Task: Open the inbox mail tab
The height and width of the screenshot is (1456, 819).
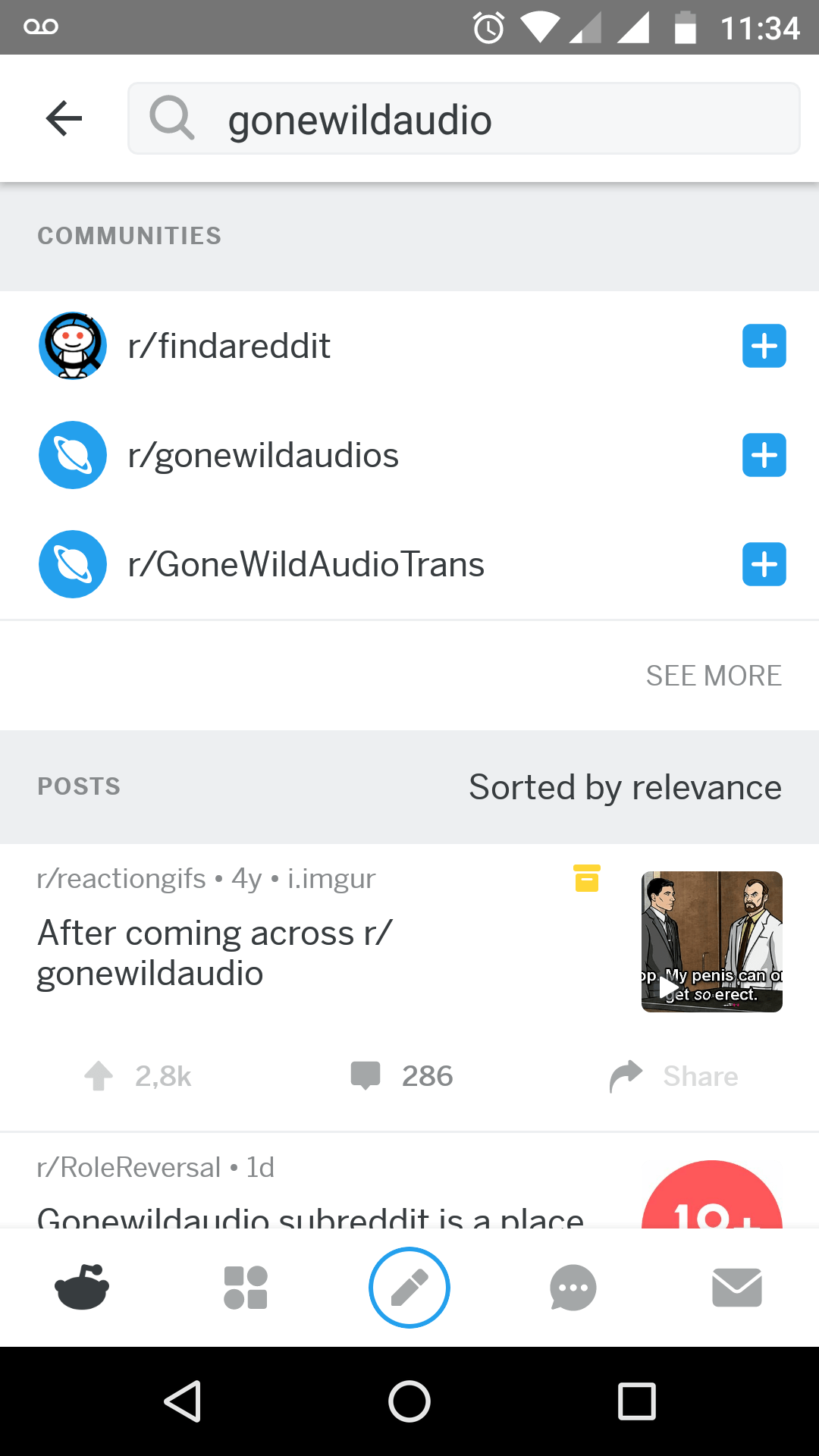Action: pos(736,1288)
